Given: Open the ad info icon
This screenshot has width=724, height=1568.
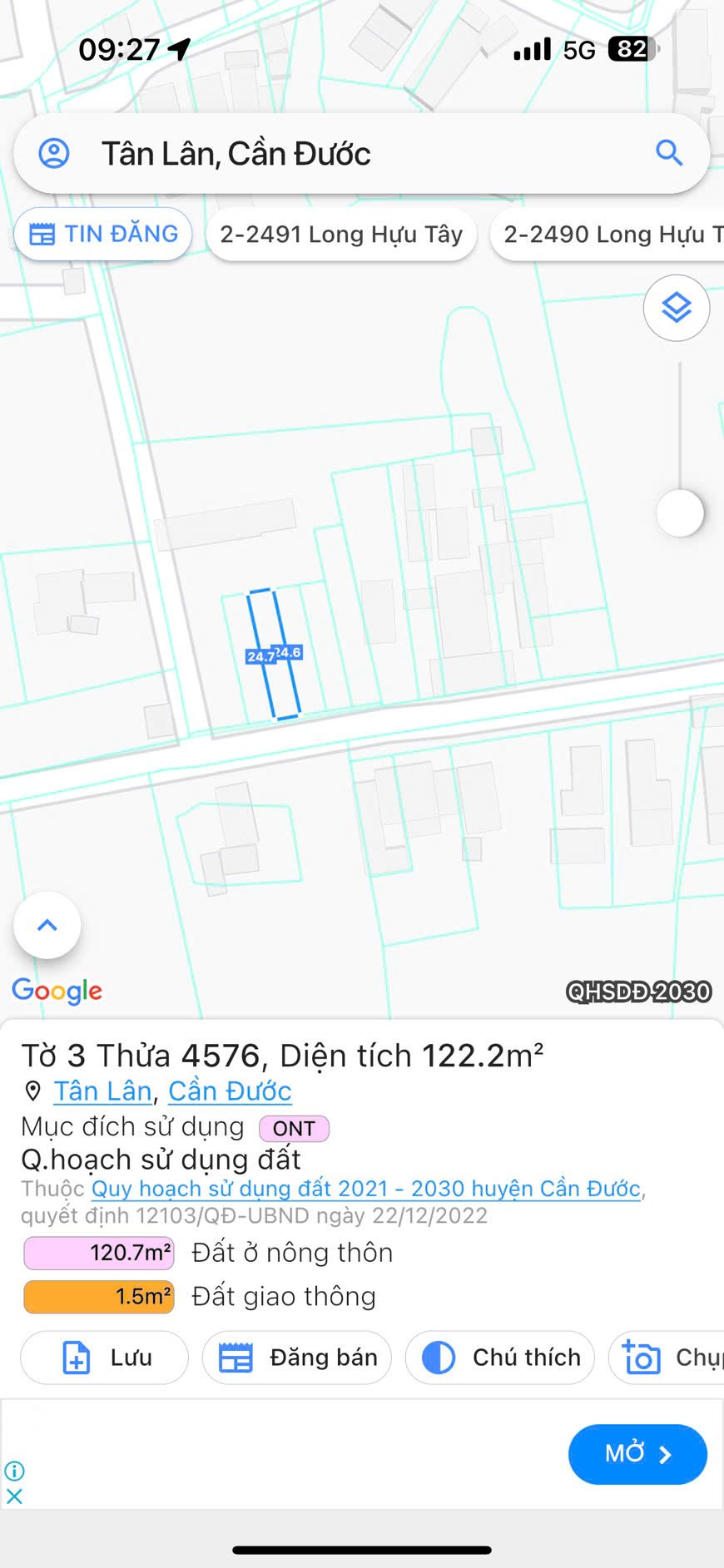Looking at the screenshot, I should (x=14, y=1471).
